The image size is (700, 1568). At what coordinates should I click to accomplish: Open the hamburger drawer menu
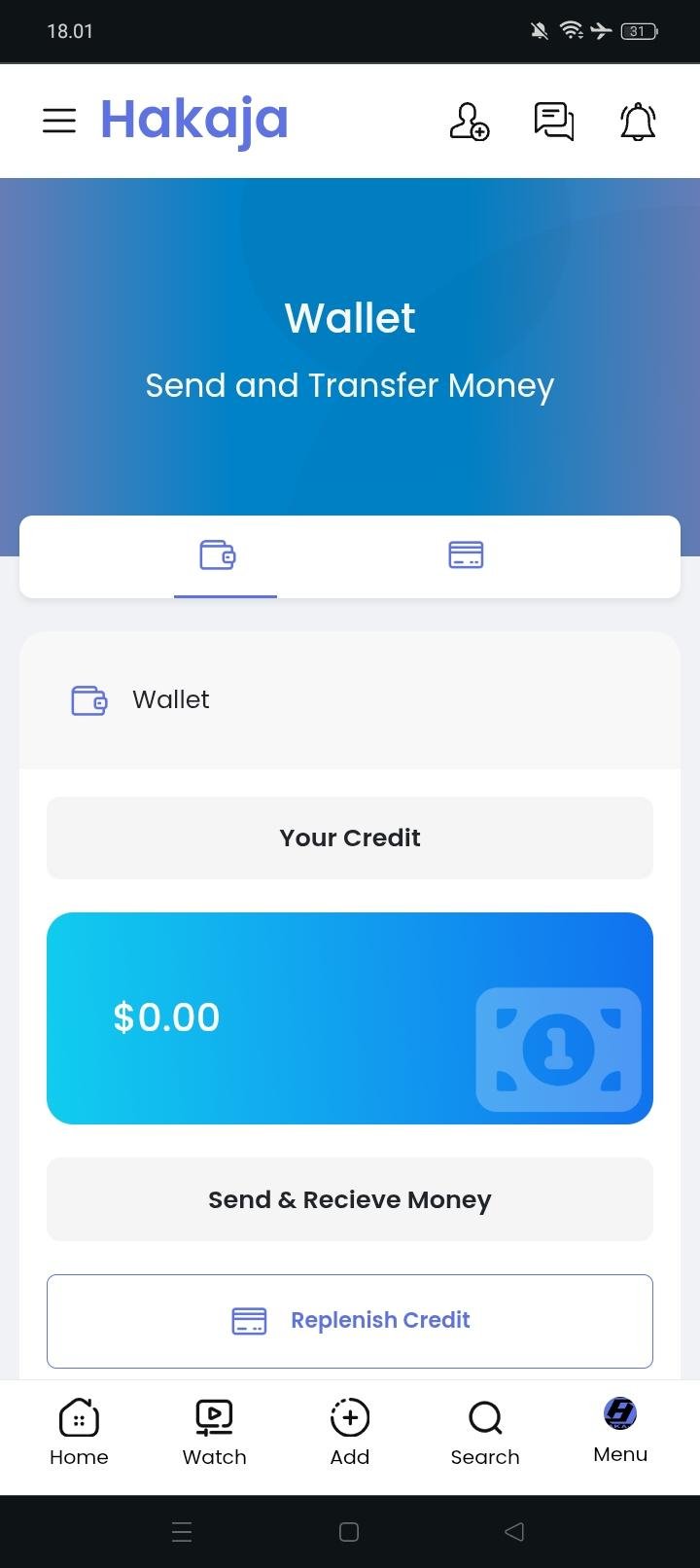click(59, 121)
